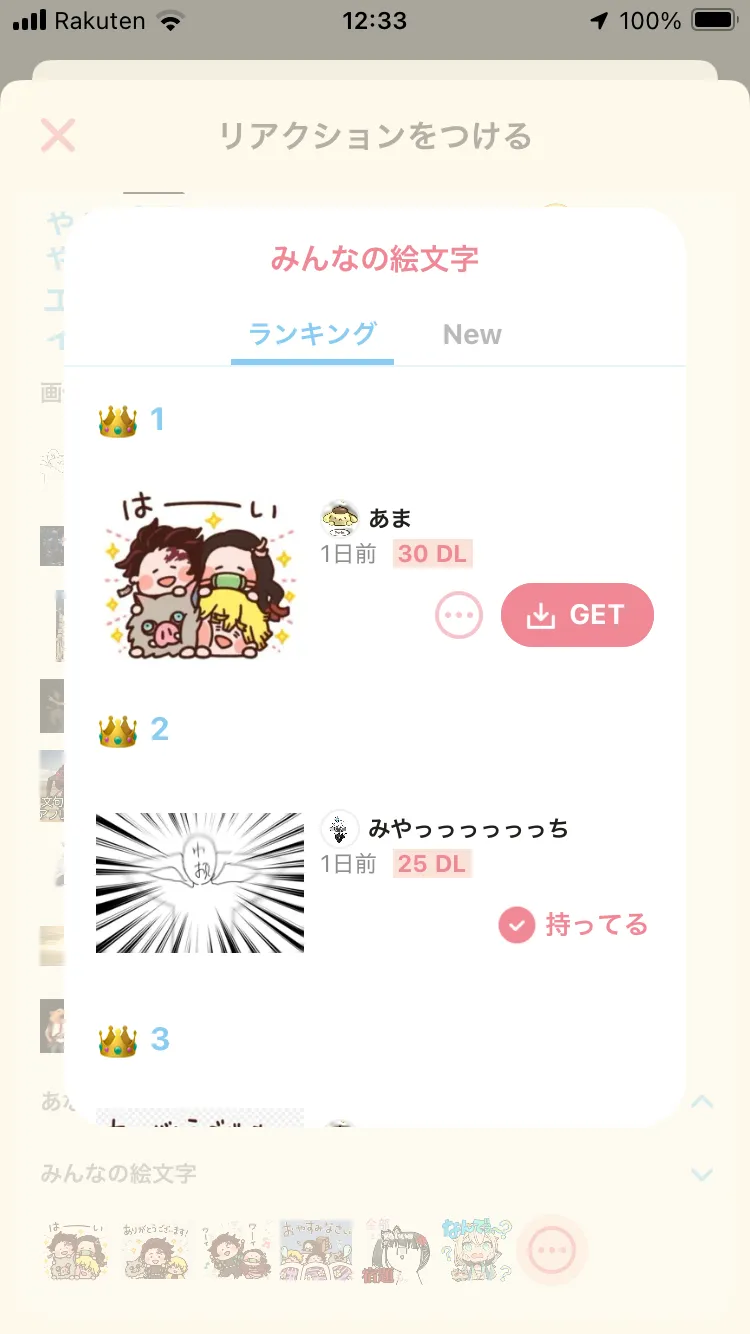Tap the round more button in emoji row
Screen dimensions: 750x1334
(x=552, y=1250)
